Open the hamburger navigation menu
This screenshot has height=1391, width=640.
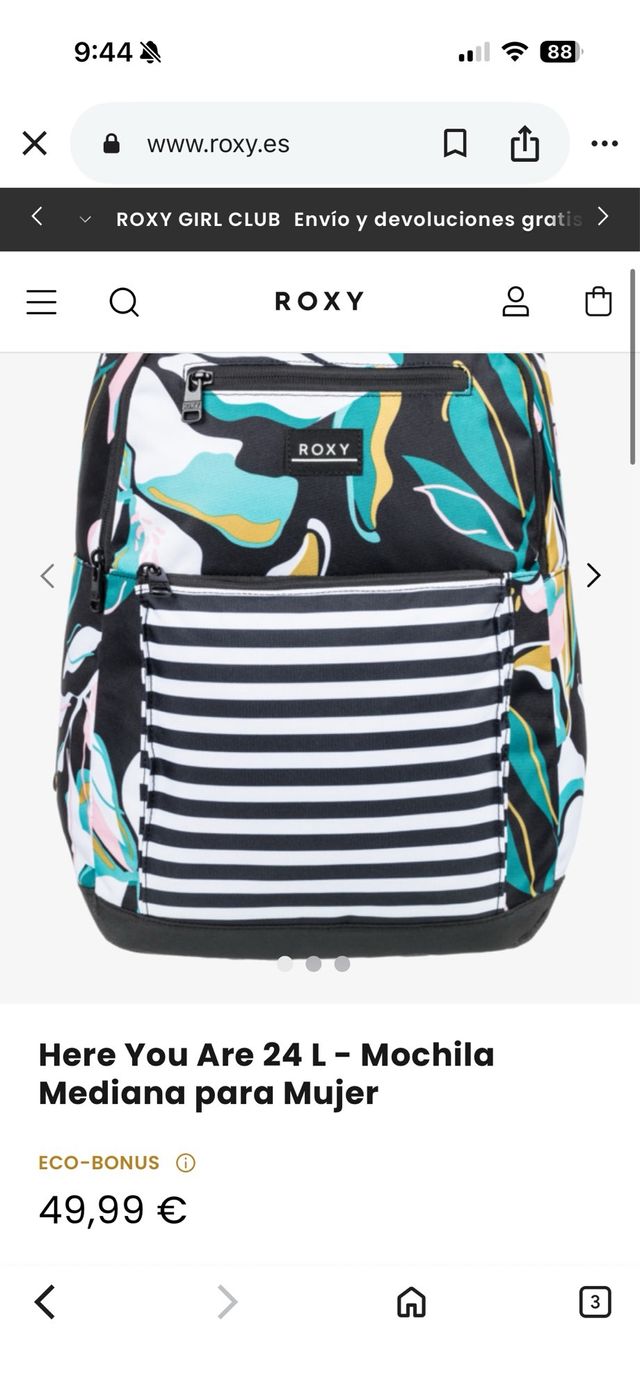(41, 302)
